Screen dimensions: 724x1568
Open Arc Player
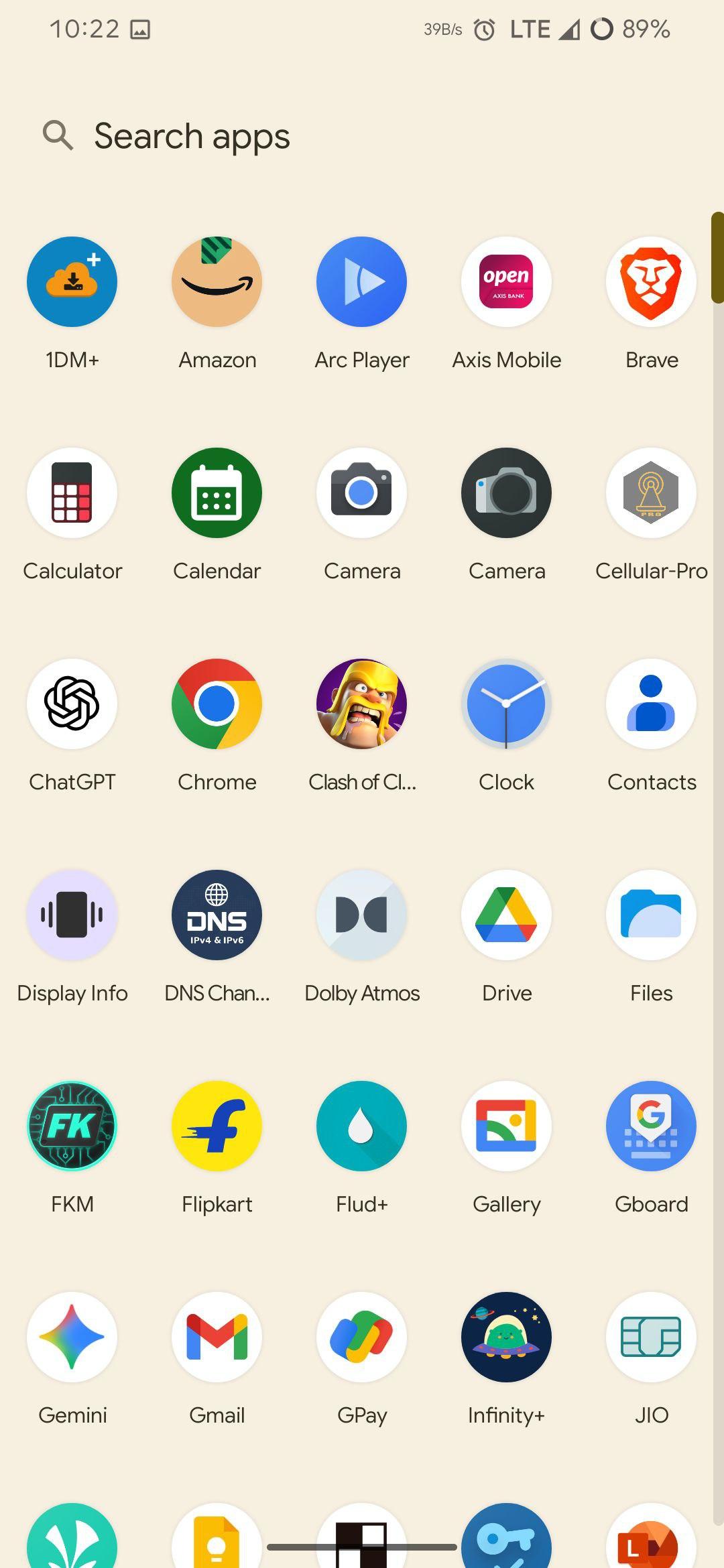362,282
